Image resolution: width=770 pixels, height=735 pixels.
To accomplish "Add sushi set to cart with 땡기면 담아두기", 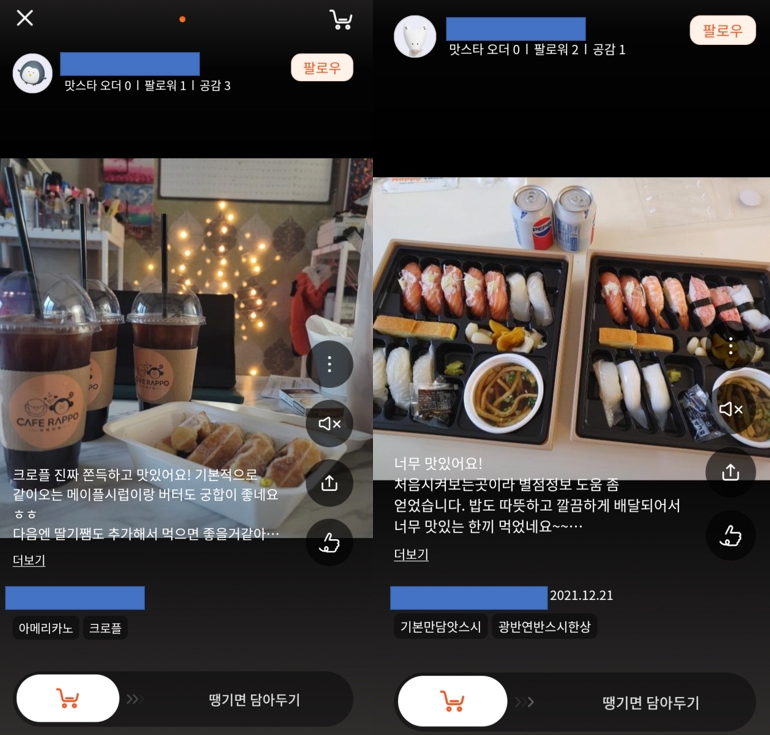I will click(x=574, y=702).
